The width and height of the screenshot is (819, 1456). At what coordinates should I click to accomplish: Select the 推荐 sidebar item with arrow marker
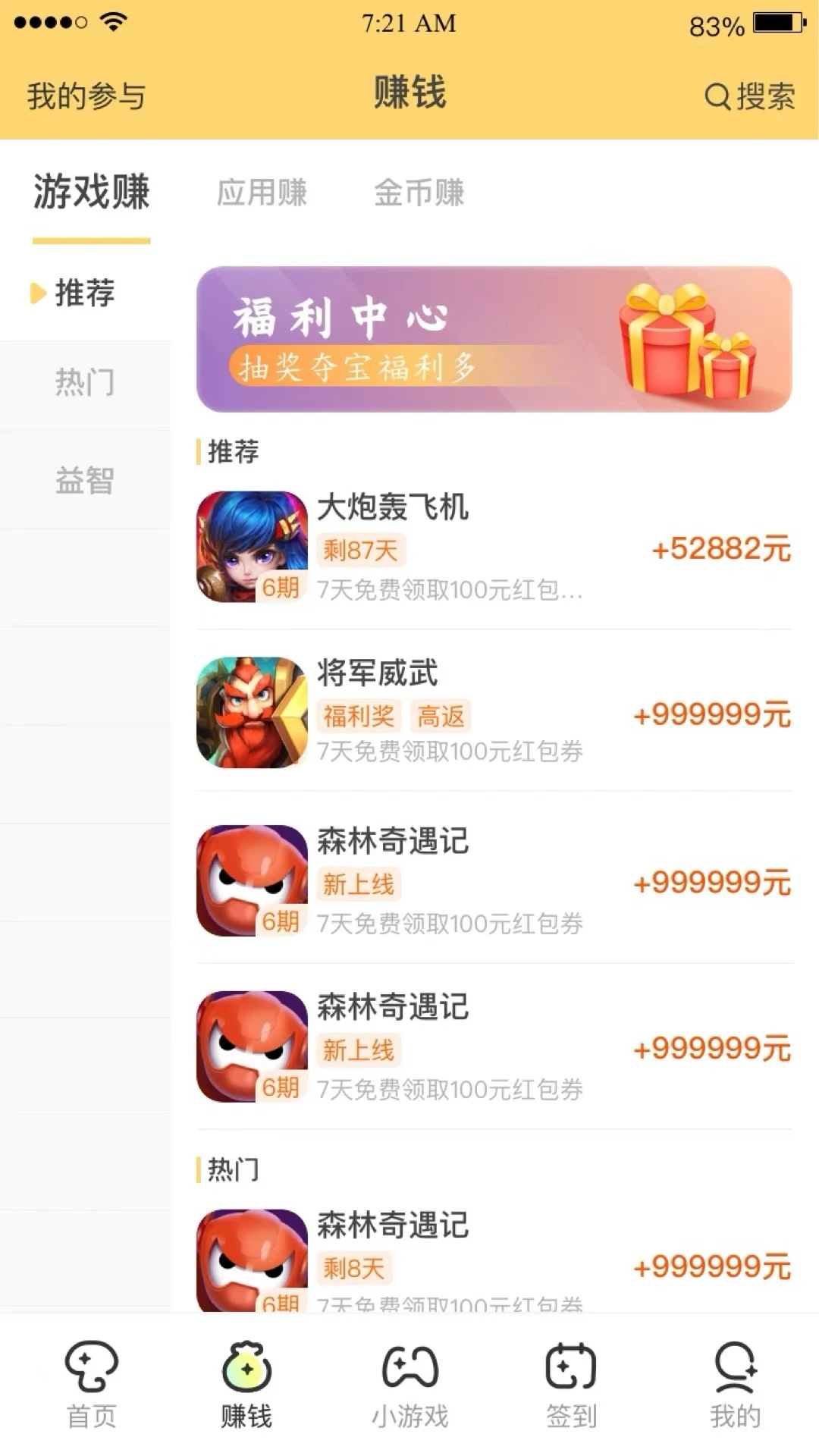[x=85, y=295]
